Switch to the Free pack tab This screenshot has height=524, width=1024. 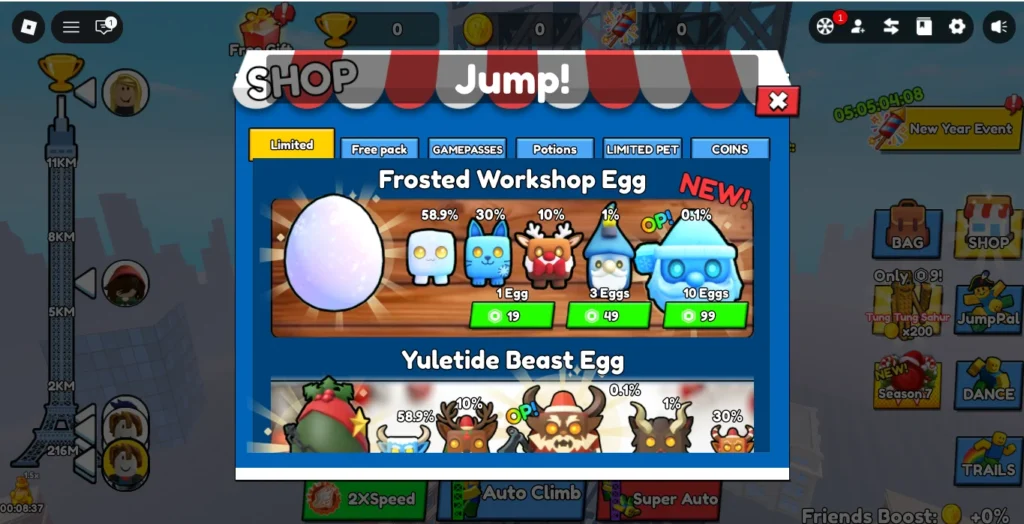379,149
